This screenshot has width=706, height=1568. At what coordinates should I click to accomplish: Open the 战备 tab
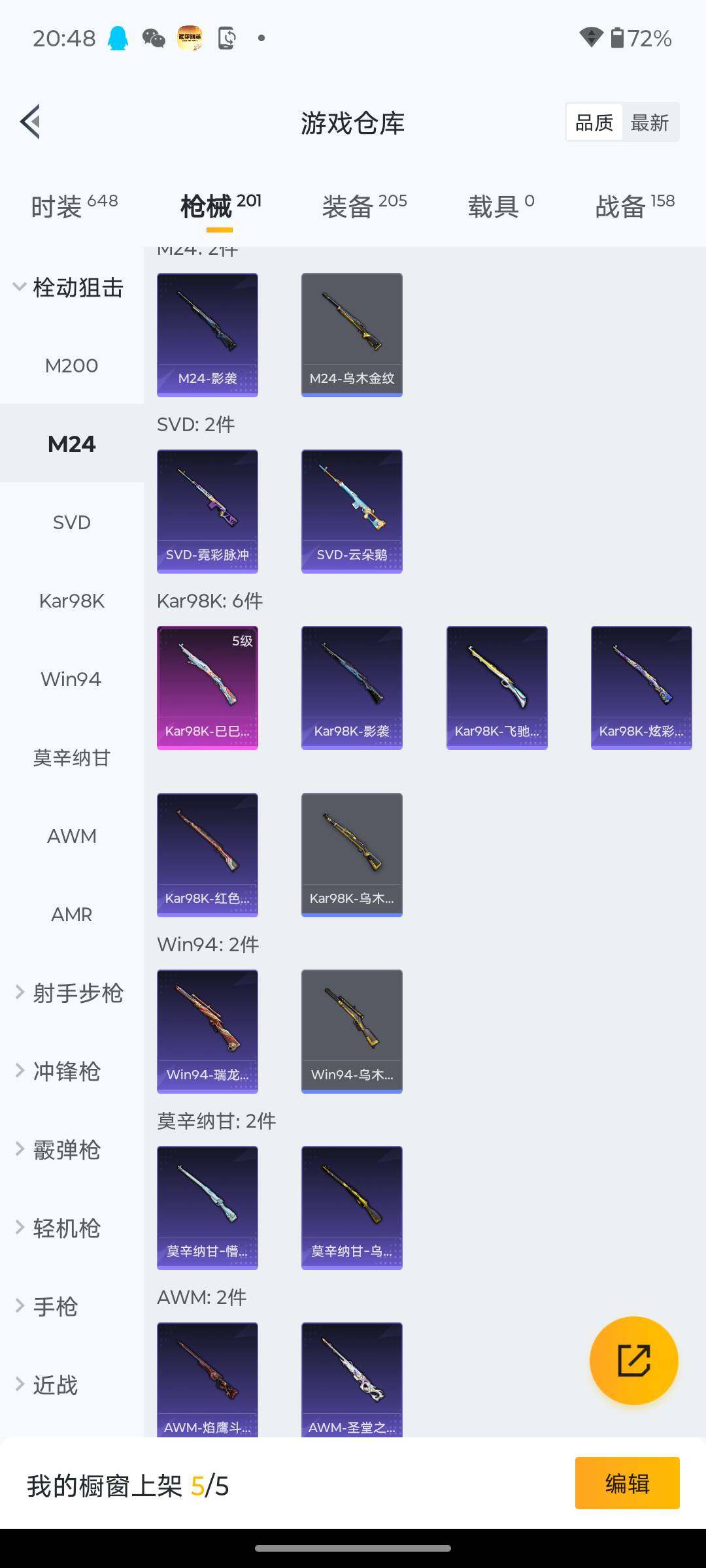click(x=634, y=206)
